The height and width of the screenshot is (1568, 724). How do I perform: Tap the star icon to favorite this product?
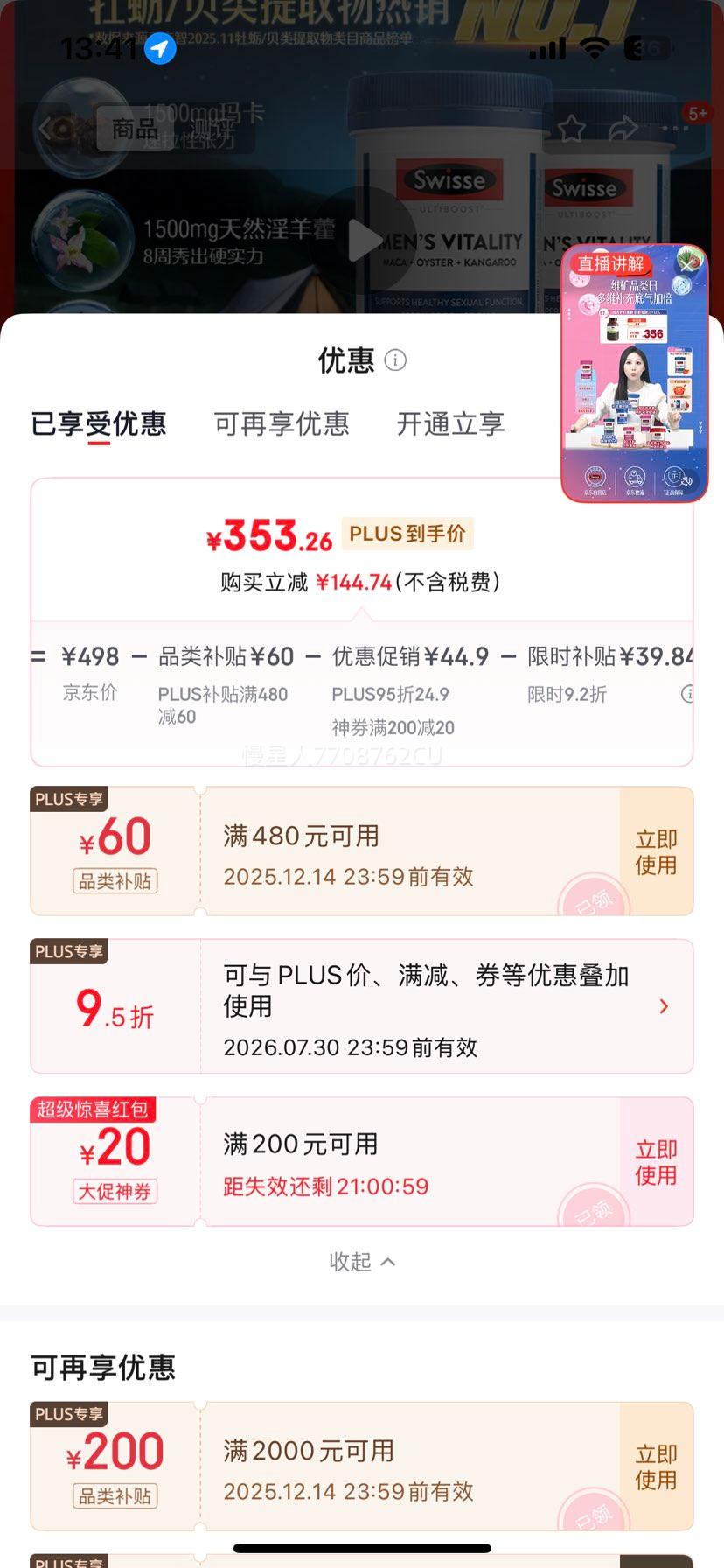[570, 128]
